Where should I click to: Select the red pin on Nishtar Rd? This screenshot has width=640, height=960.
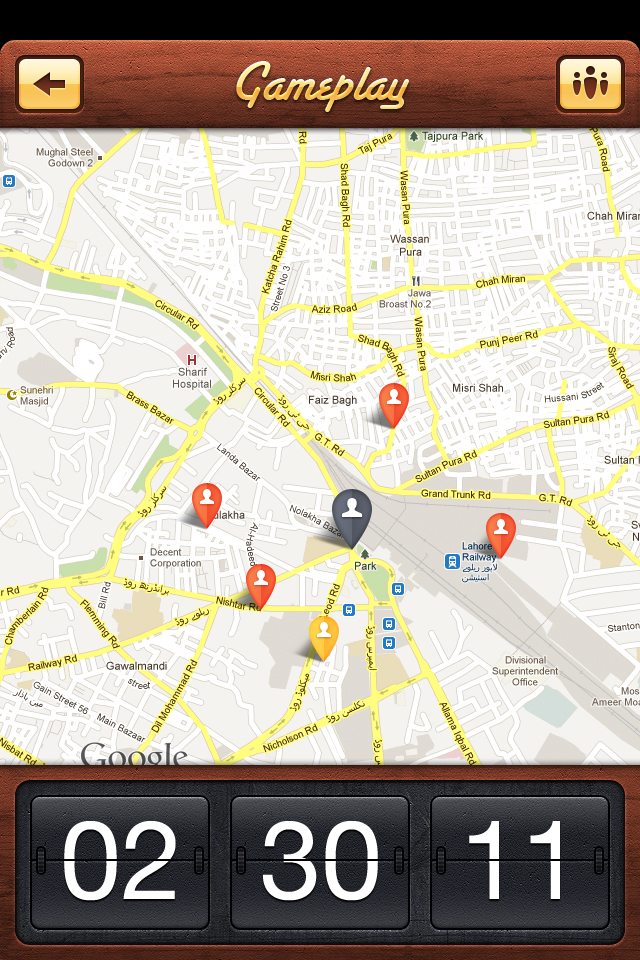click(261, 583)
